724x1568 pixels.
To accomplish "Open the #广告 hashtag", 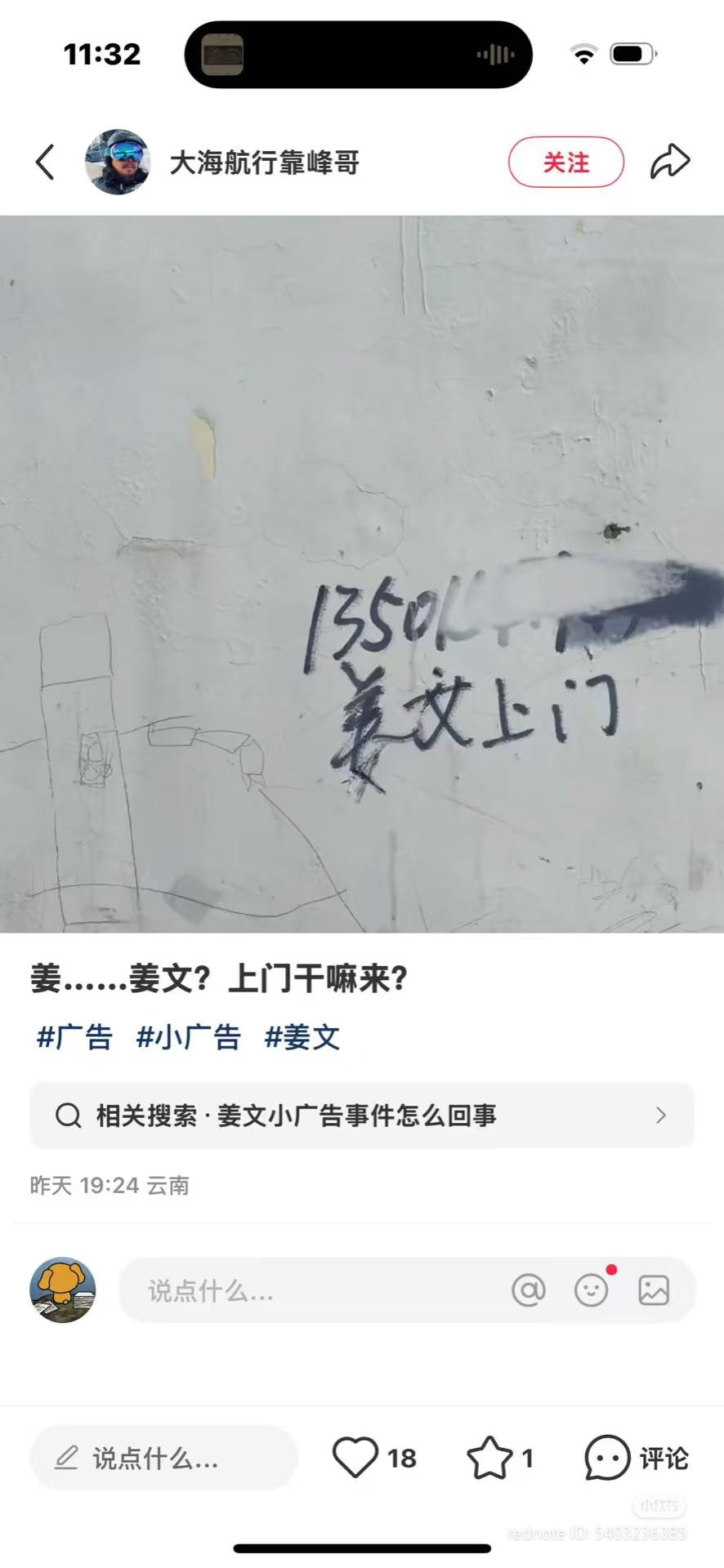I will [74, 1037].
